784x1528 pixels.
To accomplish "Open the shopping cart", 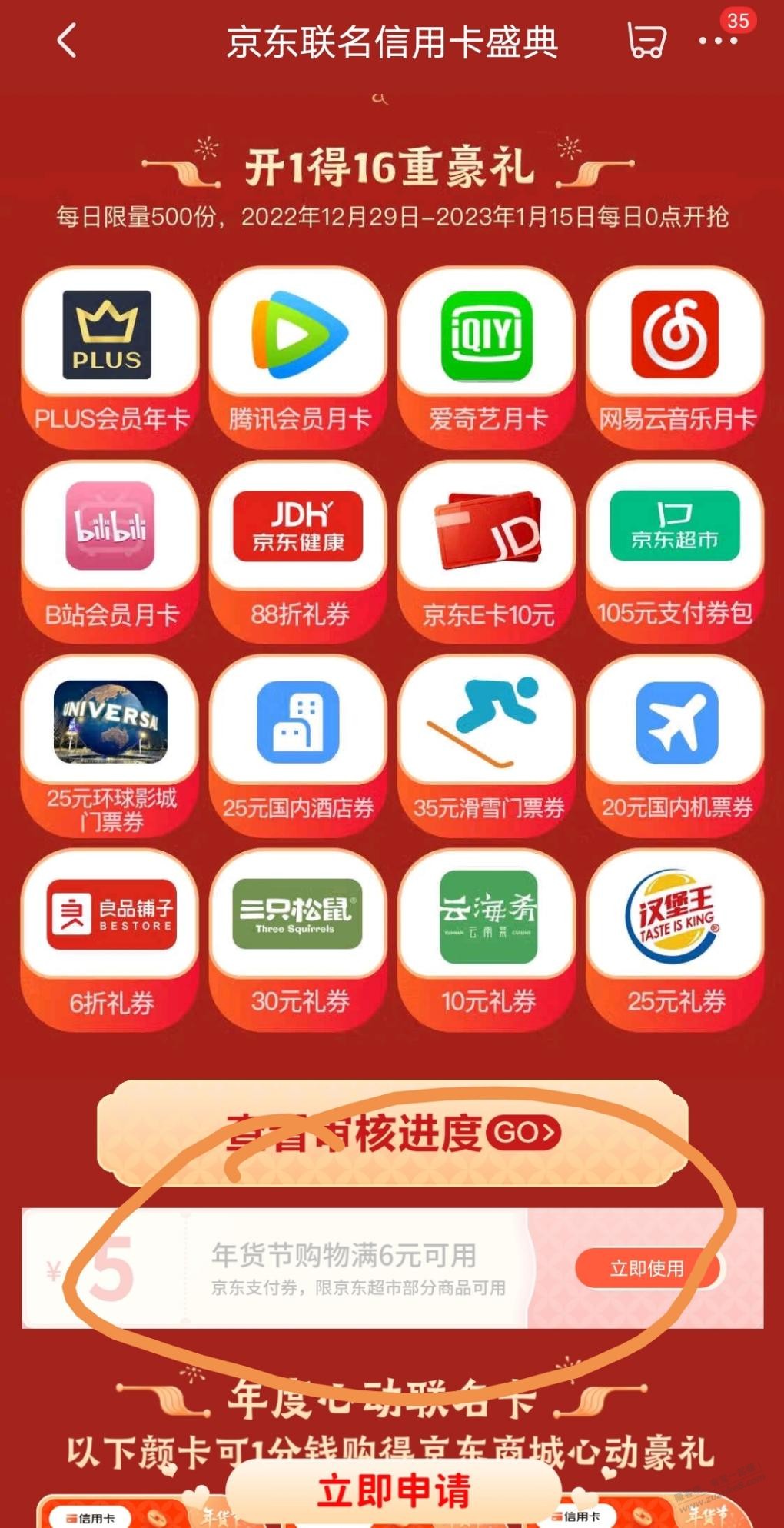I will (x=646, y=41).
